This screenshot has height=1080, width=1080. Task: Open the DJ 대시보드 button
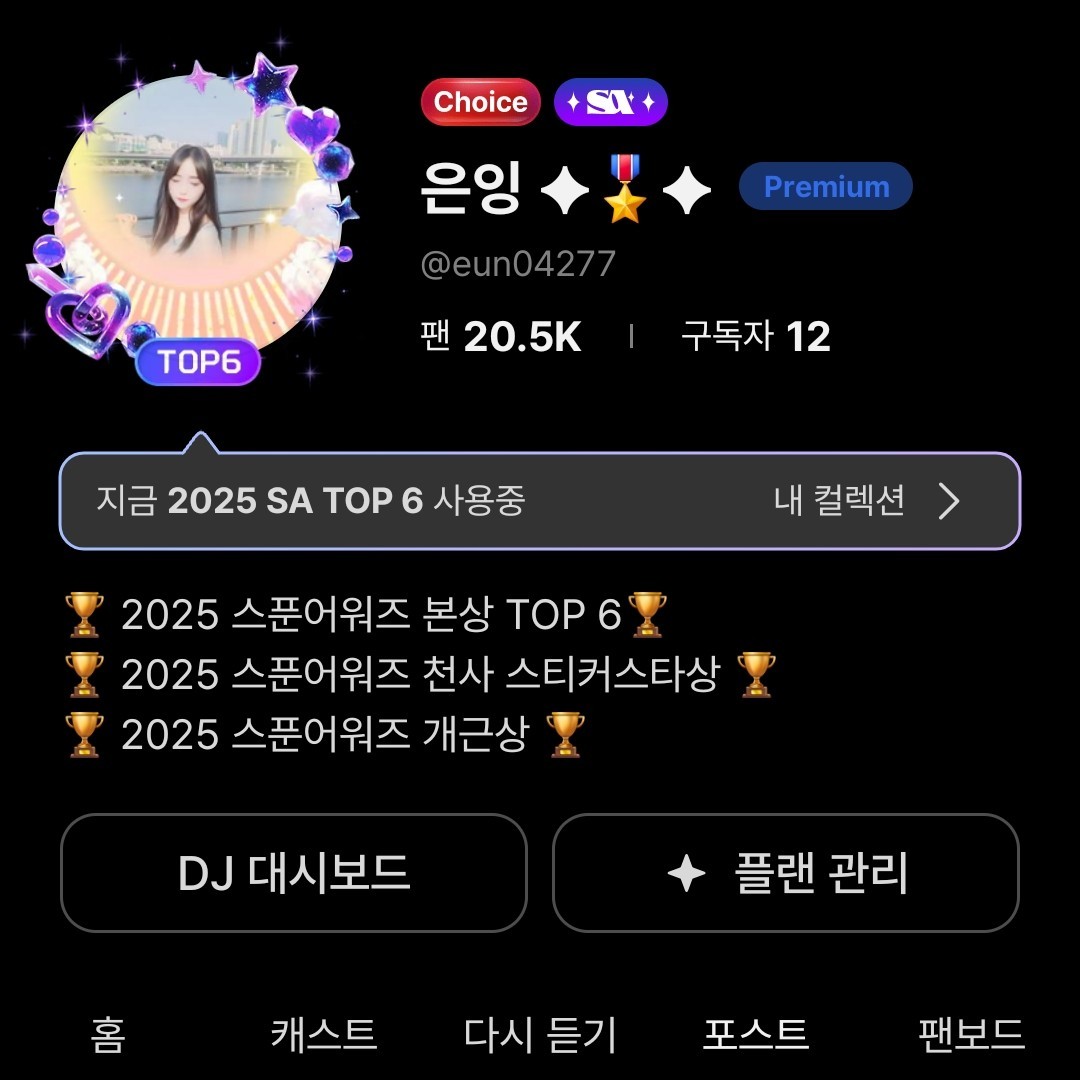[x=293, y=873]
